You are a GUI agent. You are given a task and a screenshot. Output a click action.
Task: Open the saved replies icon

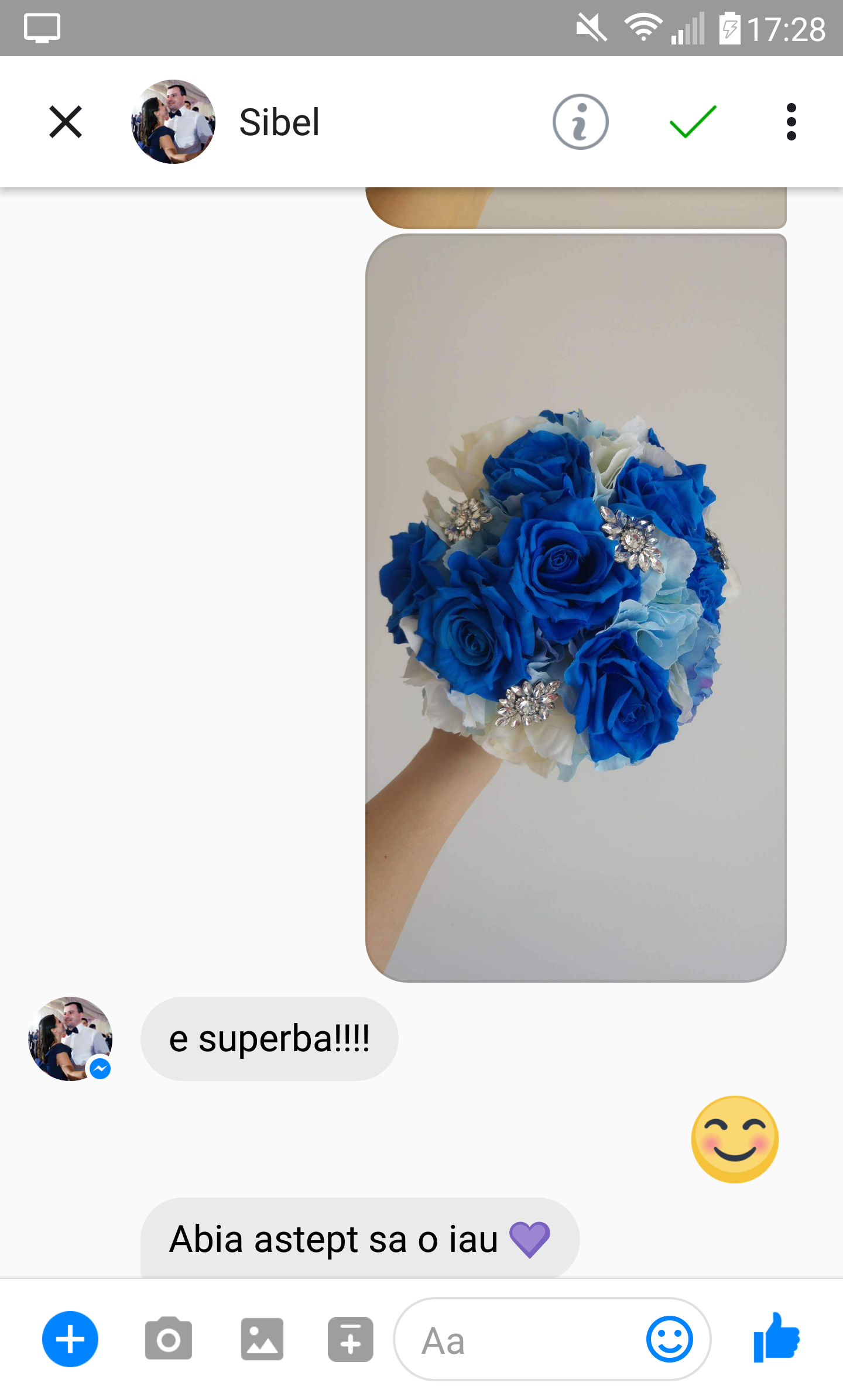click(x=350, y=1339)
